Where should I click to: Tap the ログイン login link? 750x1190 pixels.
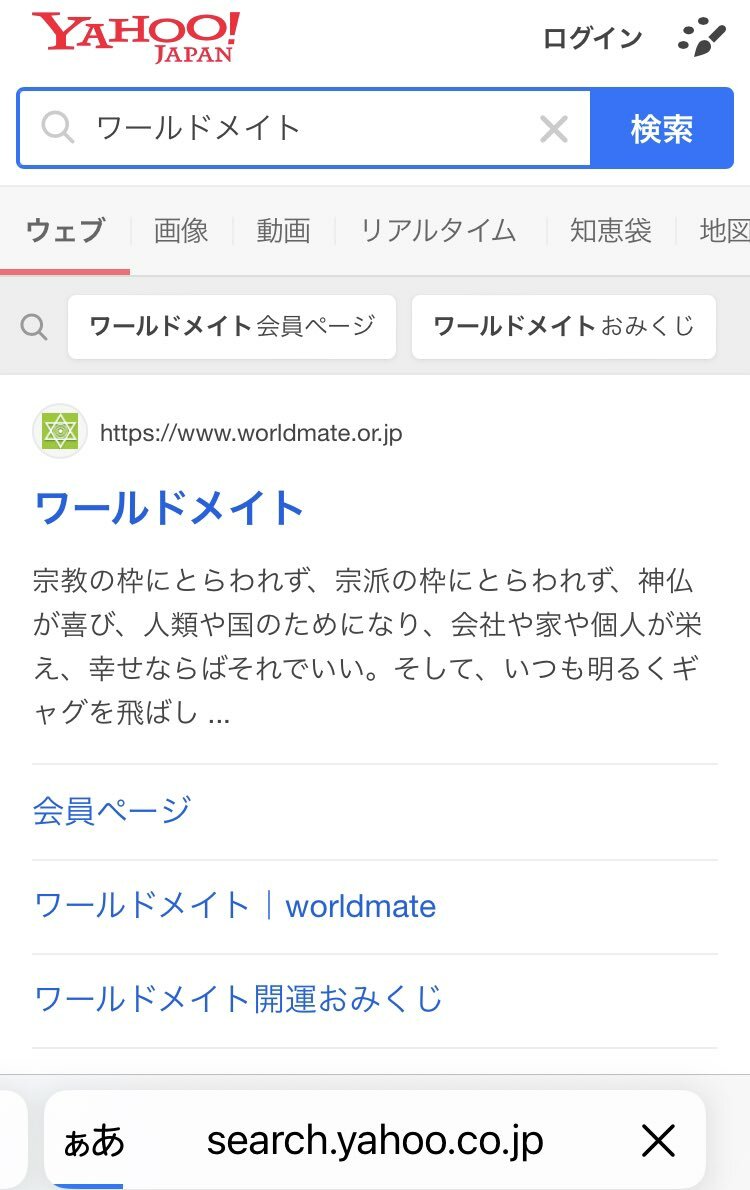(592, 38)
